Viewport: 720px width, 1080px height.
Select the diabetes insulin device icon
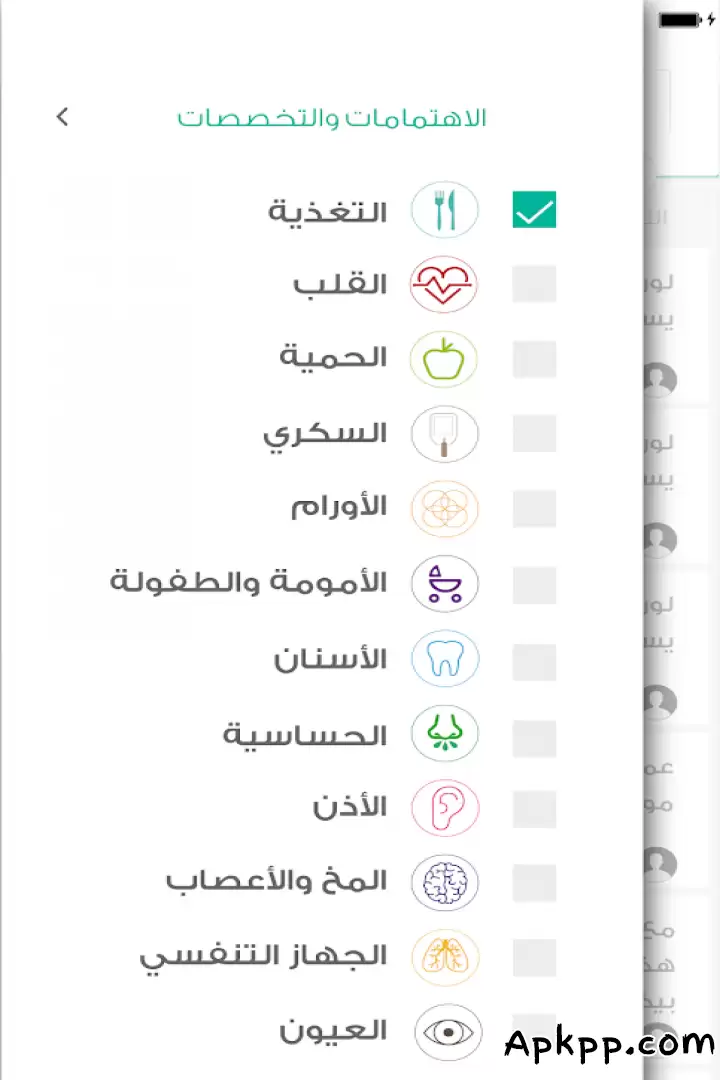pyautogui.click(x=444, y=432)
